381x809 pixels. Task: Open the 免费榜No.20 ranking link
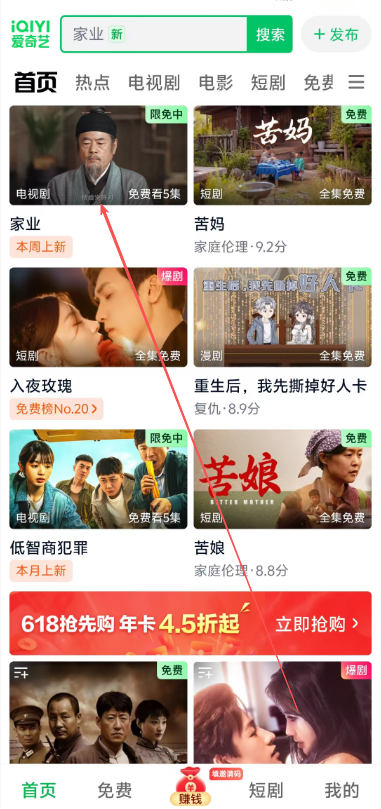(56, 409)
